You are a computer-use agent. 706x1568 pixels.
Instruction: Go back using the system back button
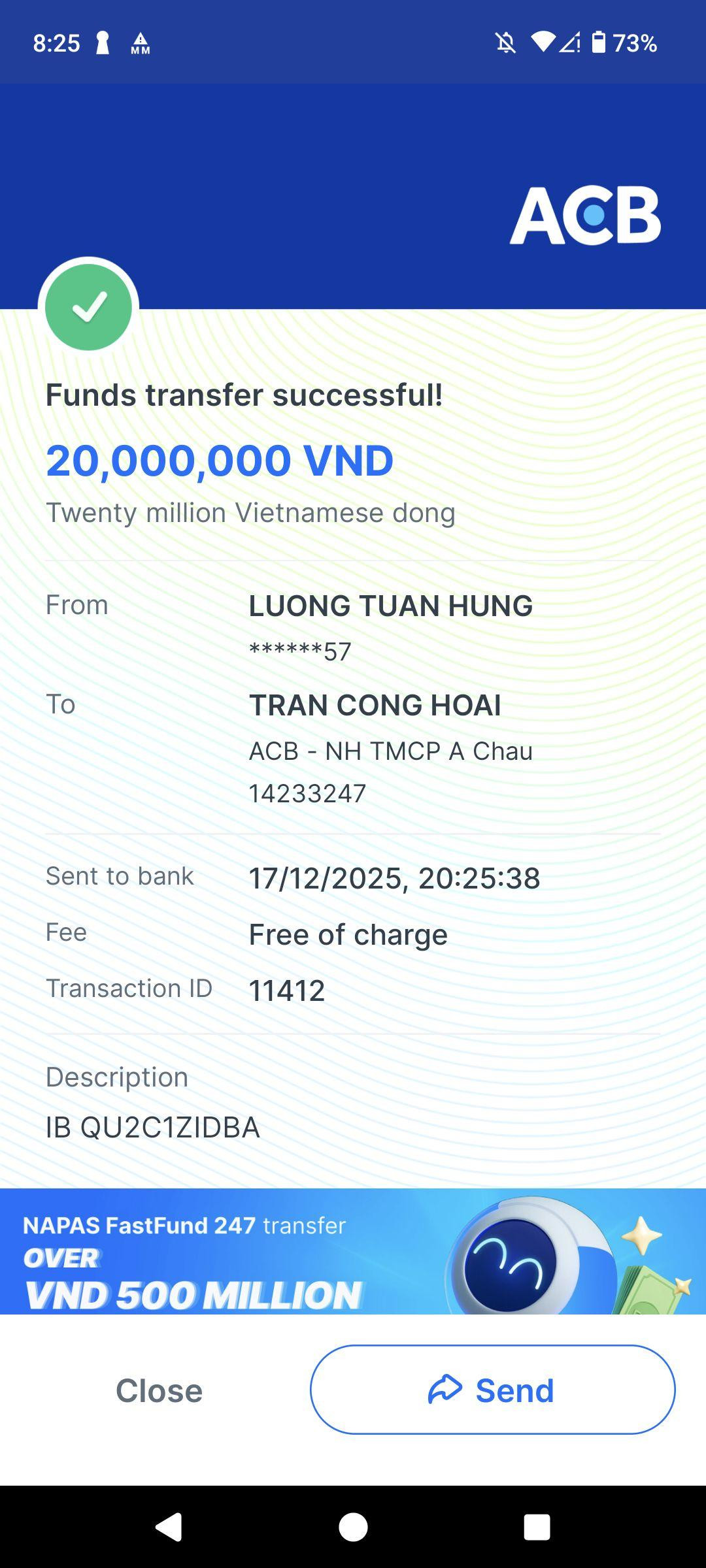(x=169, y=1527)
